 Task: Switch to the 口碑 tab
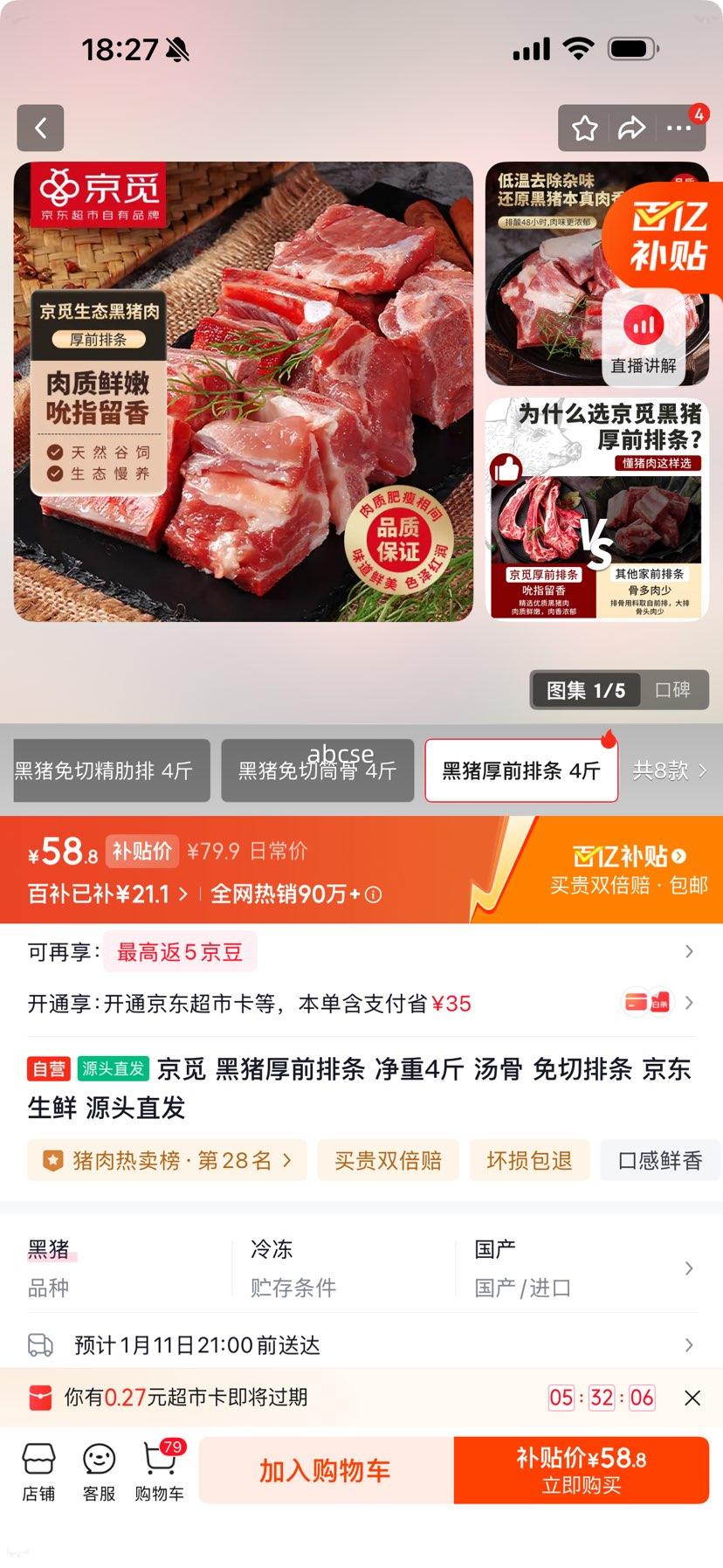tap(674, 690)
